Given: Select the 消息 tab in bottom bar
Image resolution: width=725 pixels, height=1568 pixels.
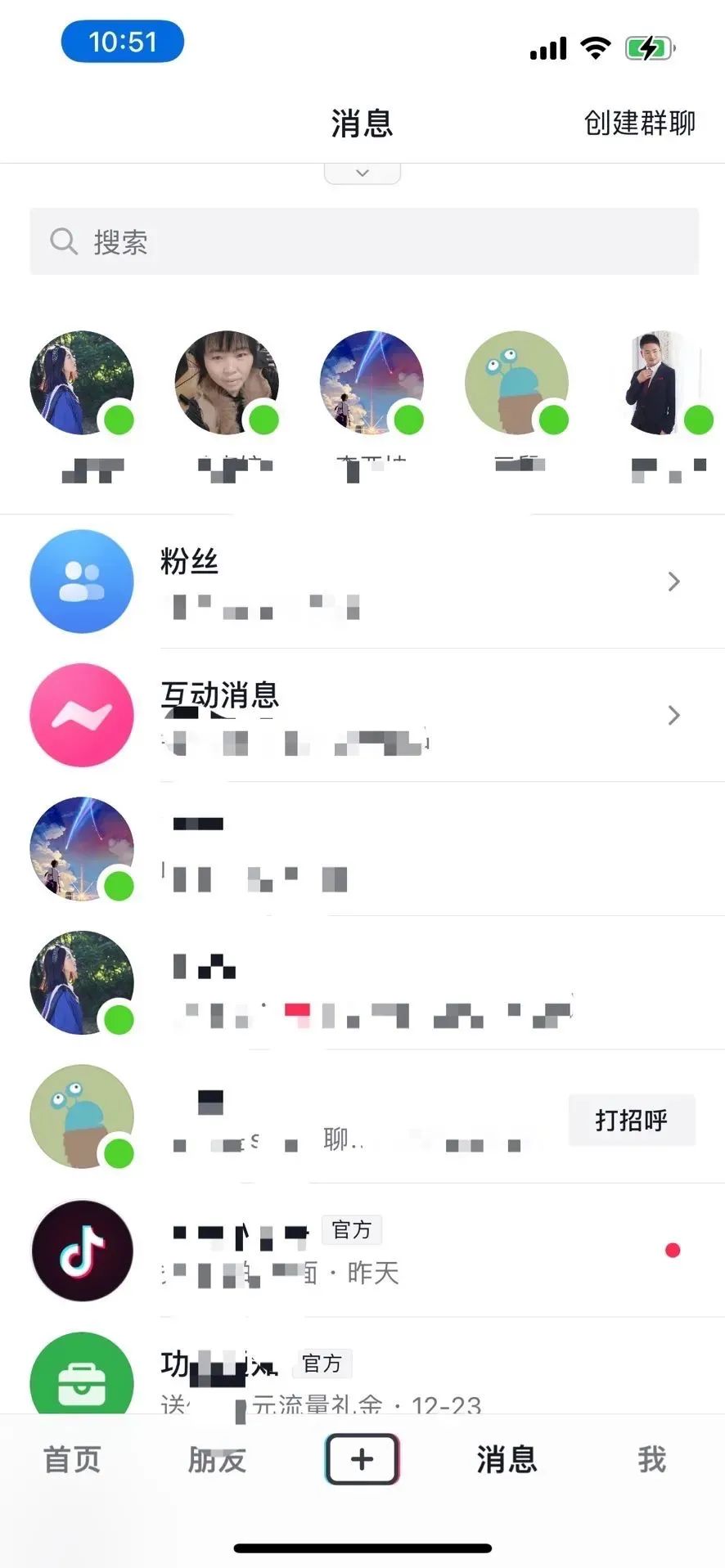Looking at the screenshot, I should point(507,1460).
